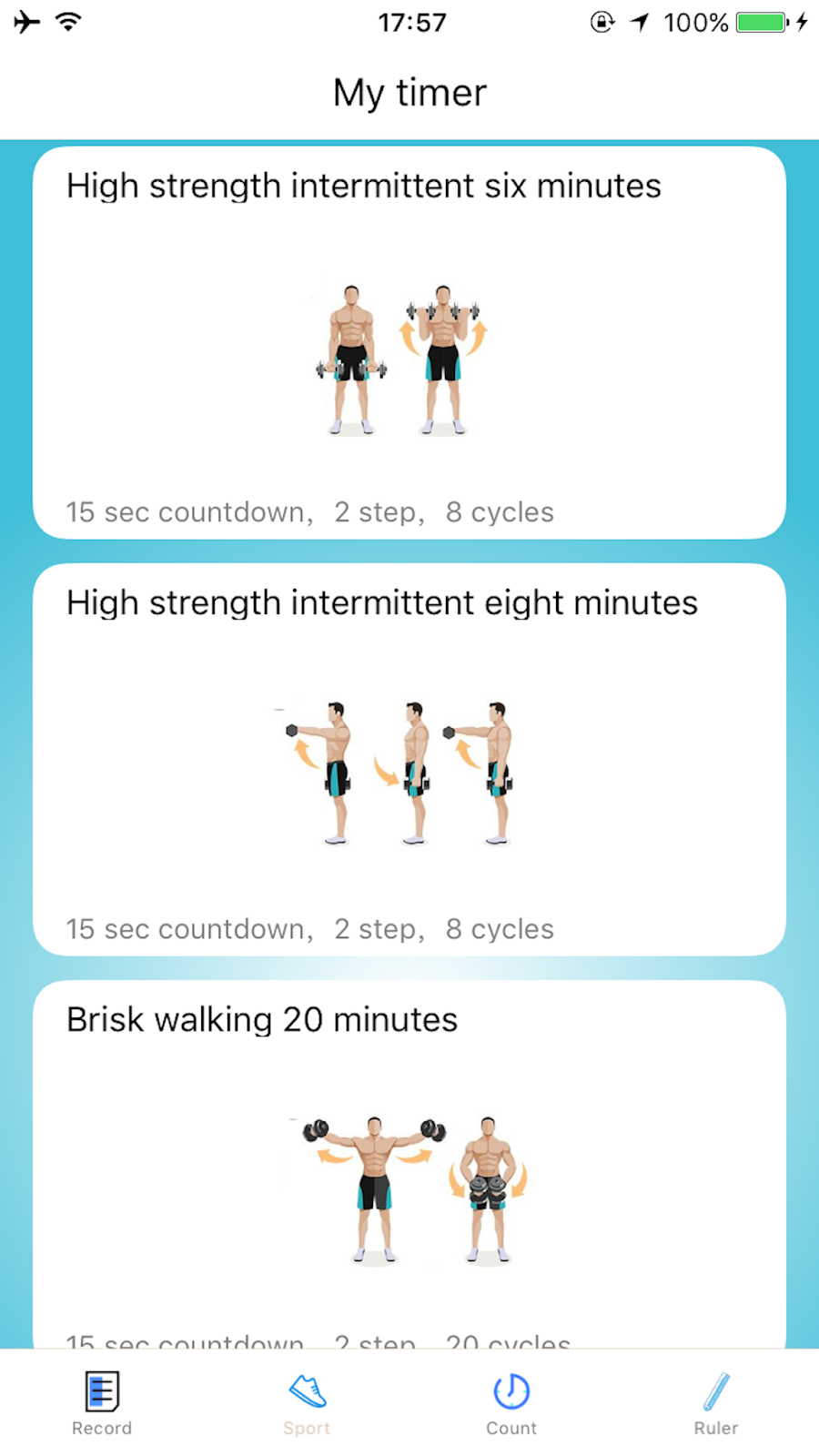Open High strength intermittent six minutes timer
This screenshot has width=819, height=1456.
(409, 341)
